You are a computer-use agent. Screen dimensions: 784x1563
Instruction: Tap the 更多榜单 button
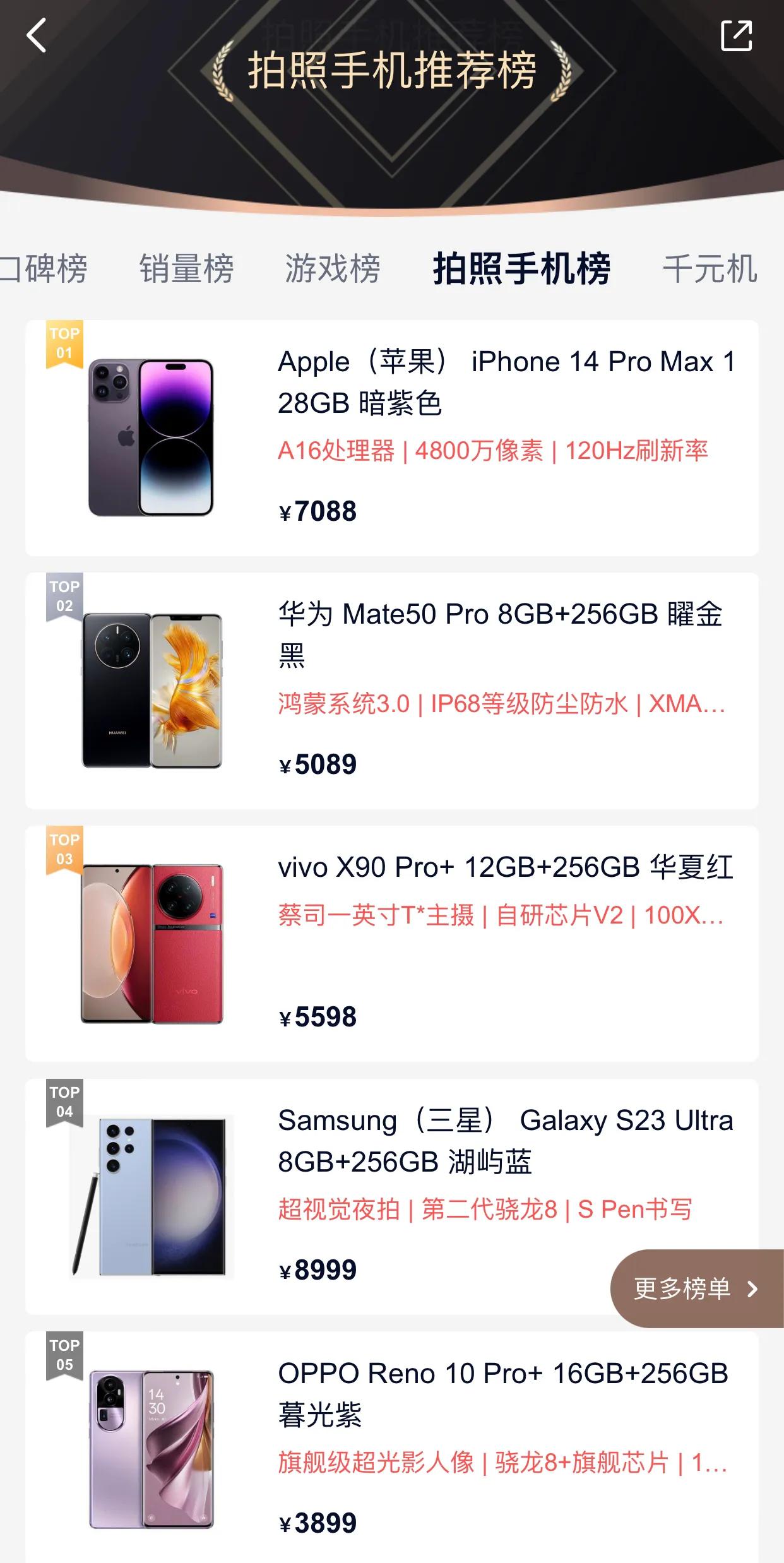[x=696, y=1288]
